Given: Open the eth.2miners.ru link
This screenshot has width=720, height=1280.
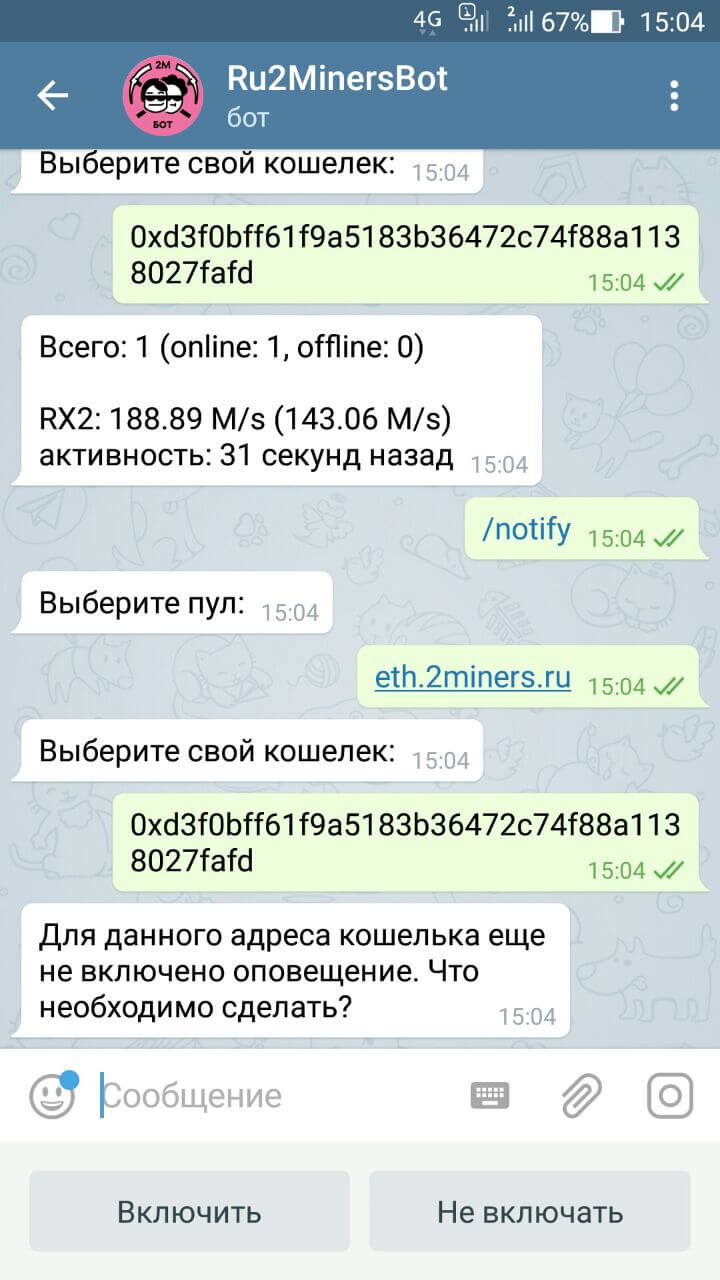Looking at the screenshot, I should tap(473, 678).
